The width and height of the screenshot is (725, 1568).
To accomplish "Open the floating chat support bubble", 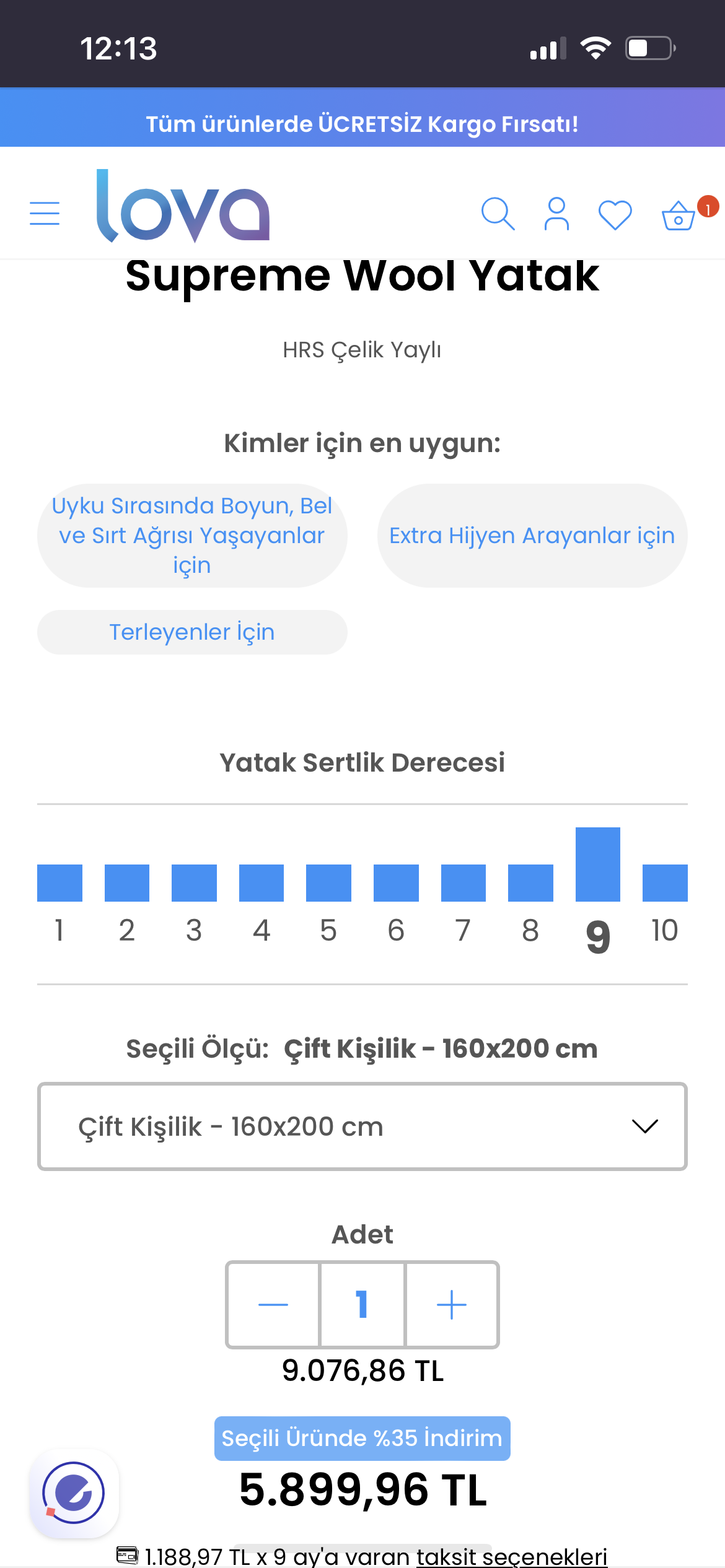I will pos(74,1493).
